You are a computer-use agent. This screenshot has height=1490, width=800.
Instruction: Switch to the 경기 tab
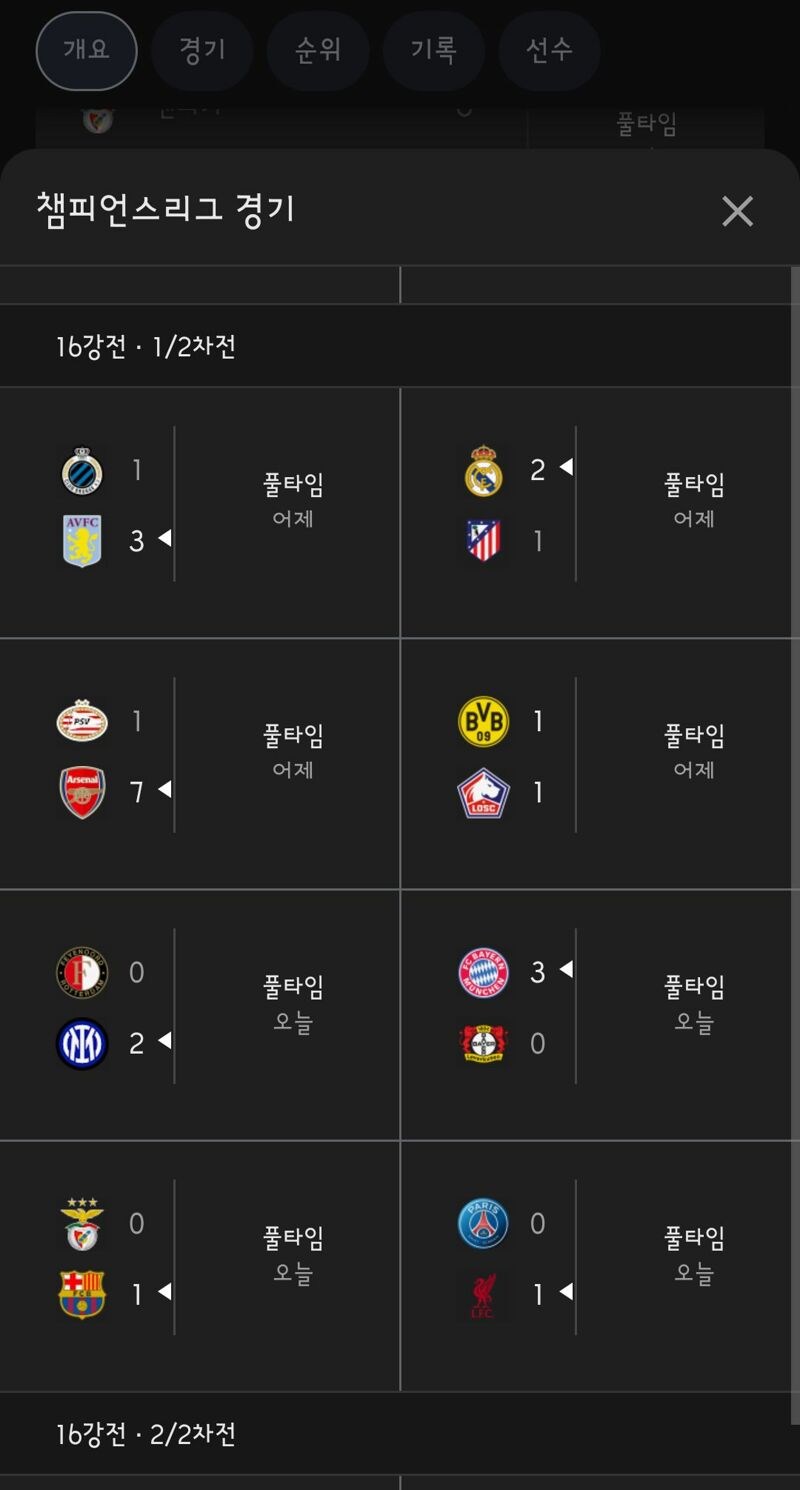point(202,50)
